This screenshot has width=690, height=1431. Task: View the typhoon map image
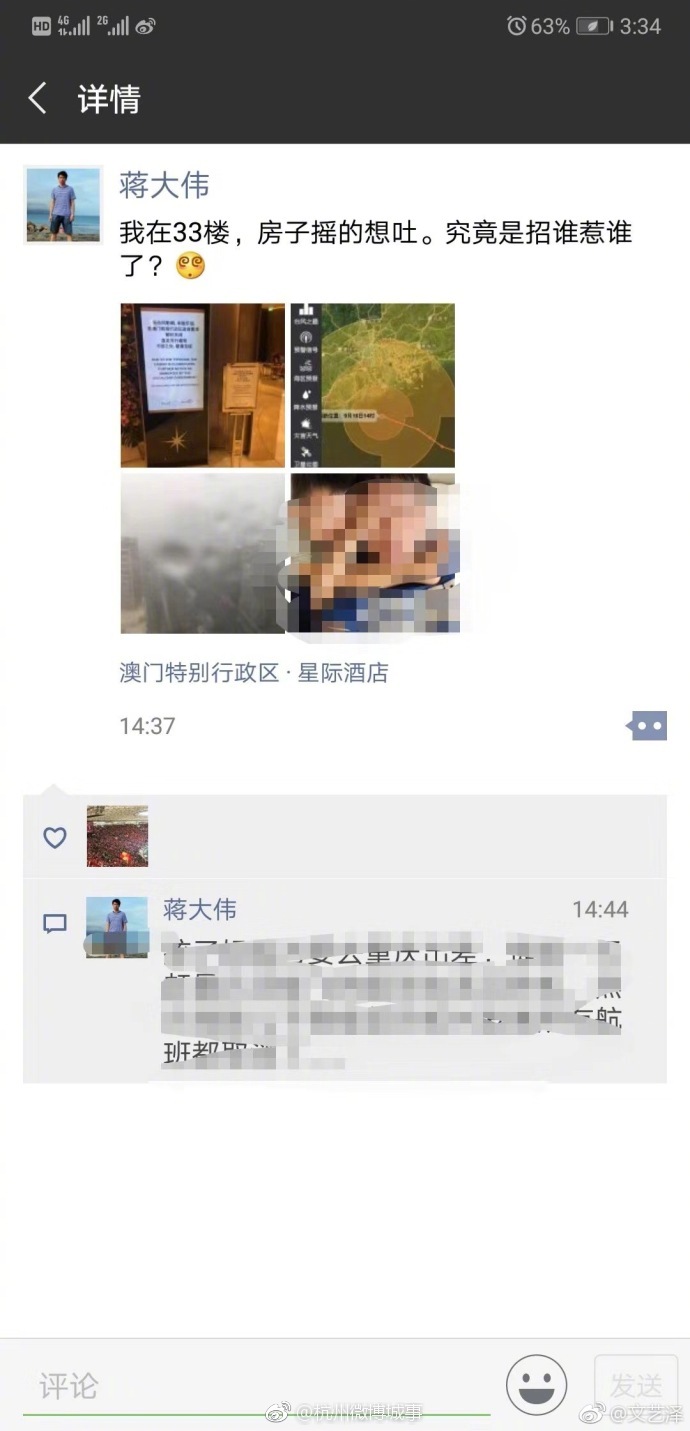[x=372, y=385]
